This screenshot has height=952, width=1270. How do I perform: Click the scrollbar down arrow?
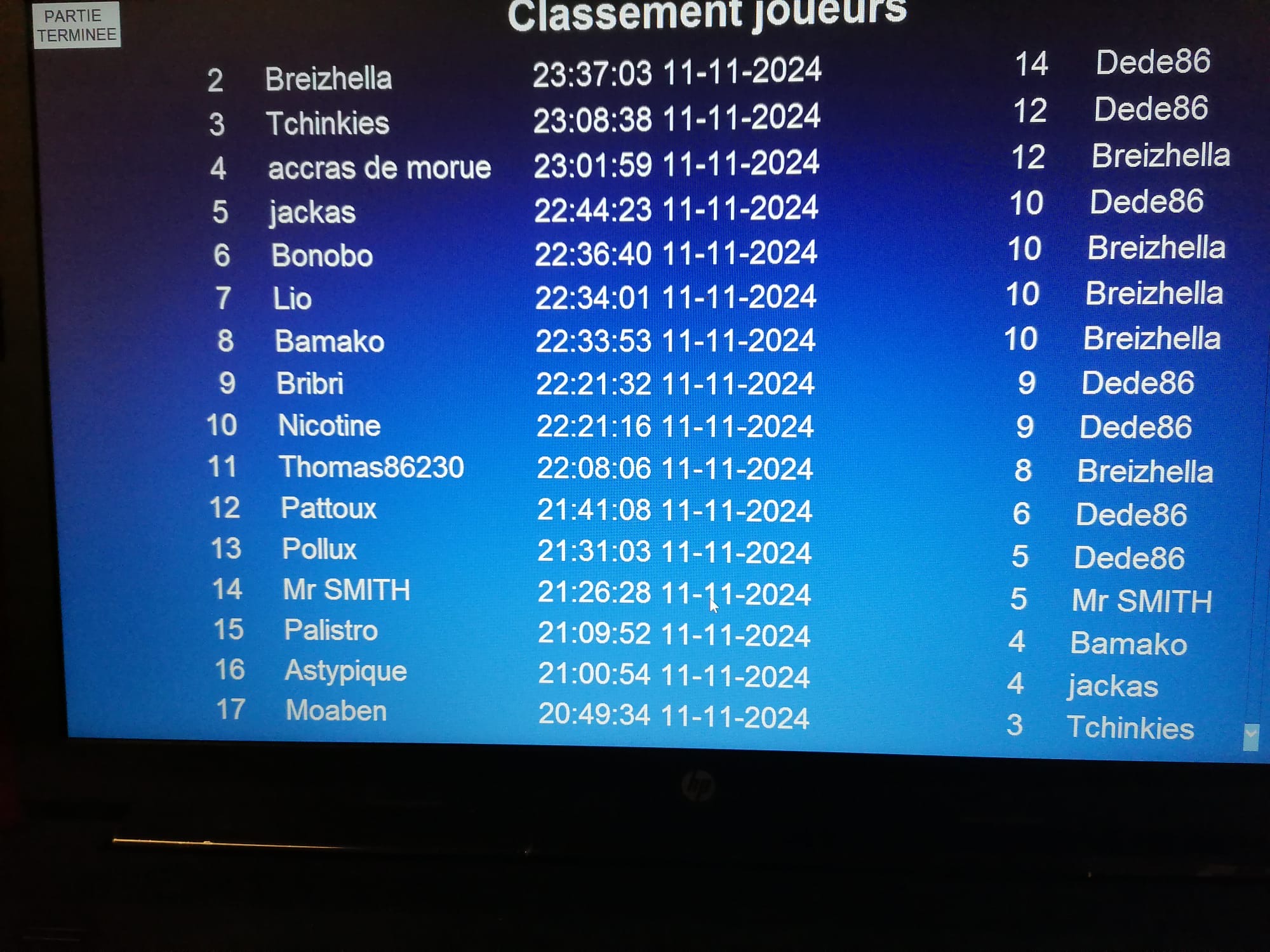(1250, 737)
